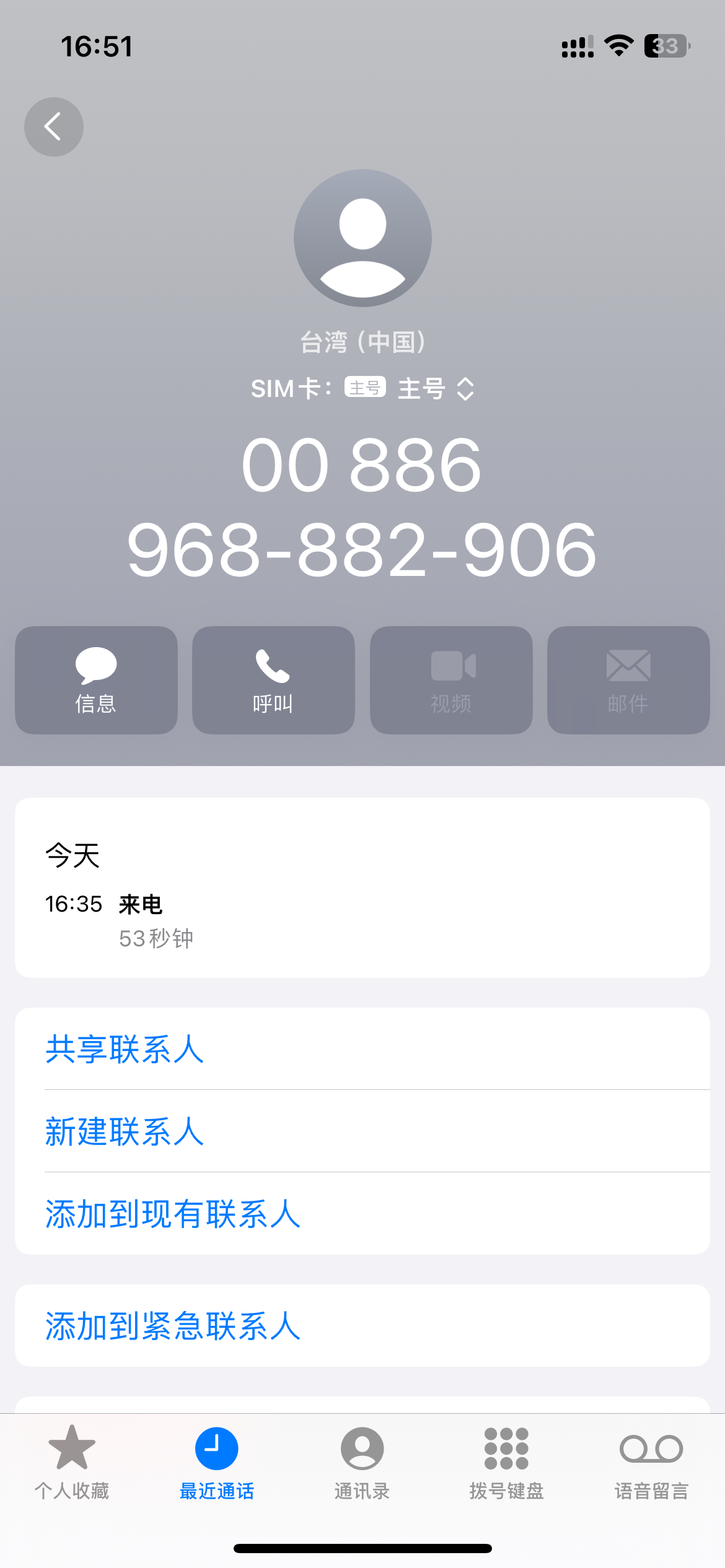Switch to the 个人收藏 tab

click(x=72, y=1461)
